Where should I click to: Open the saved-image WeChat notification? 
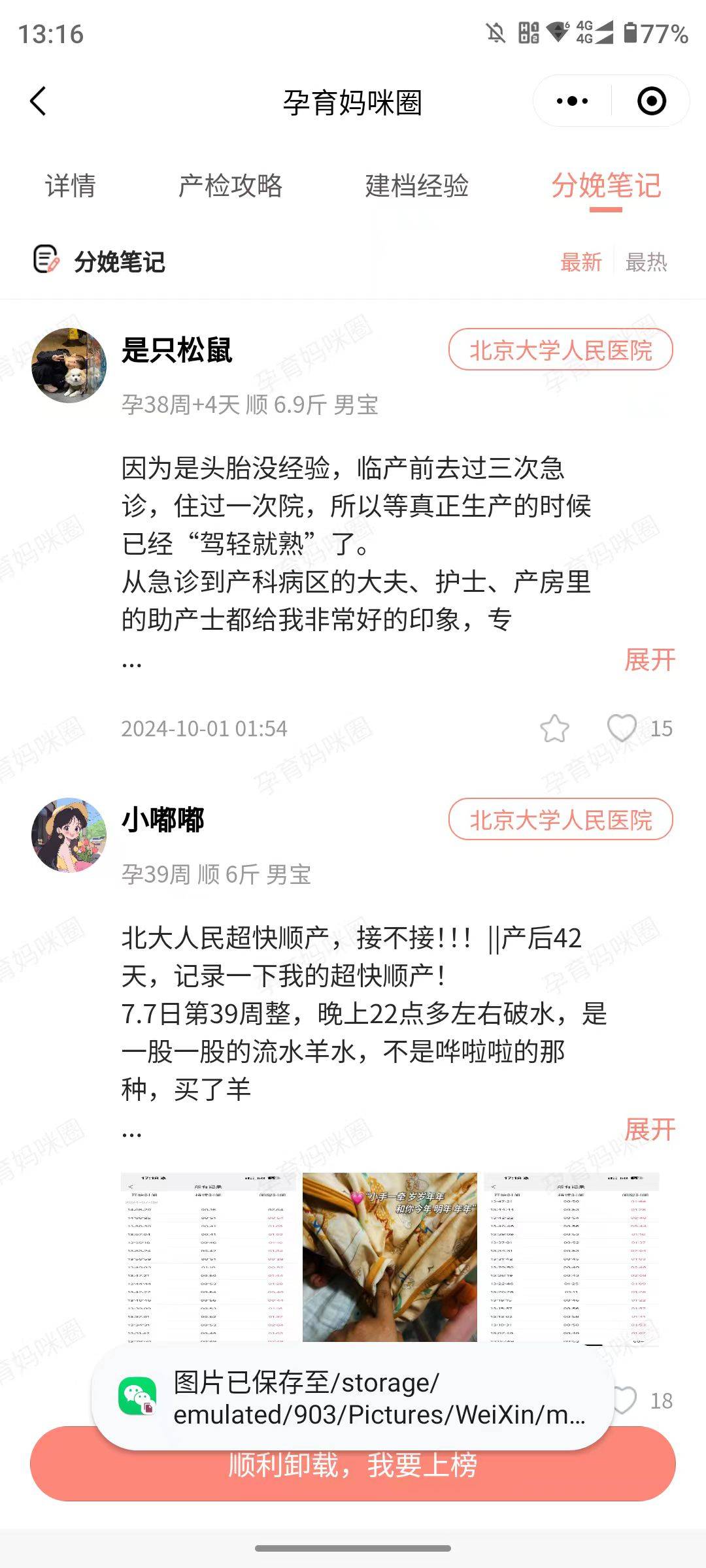(x=353, y=1398)
